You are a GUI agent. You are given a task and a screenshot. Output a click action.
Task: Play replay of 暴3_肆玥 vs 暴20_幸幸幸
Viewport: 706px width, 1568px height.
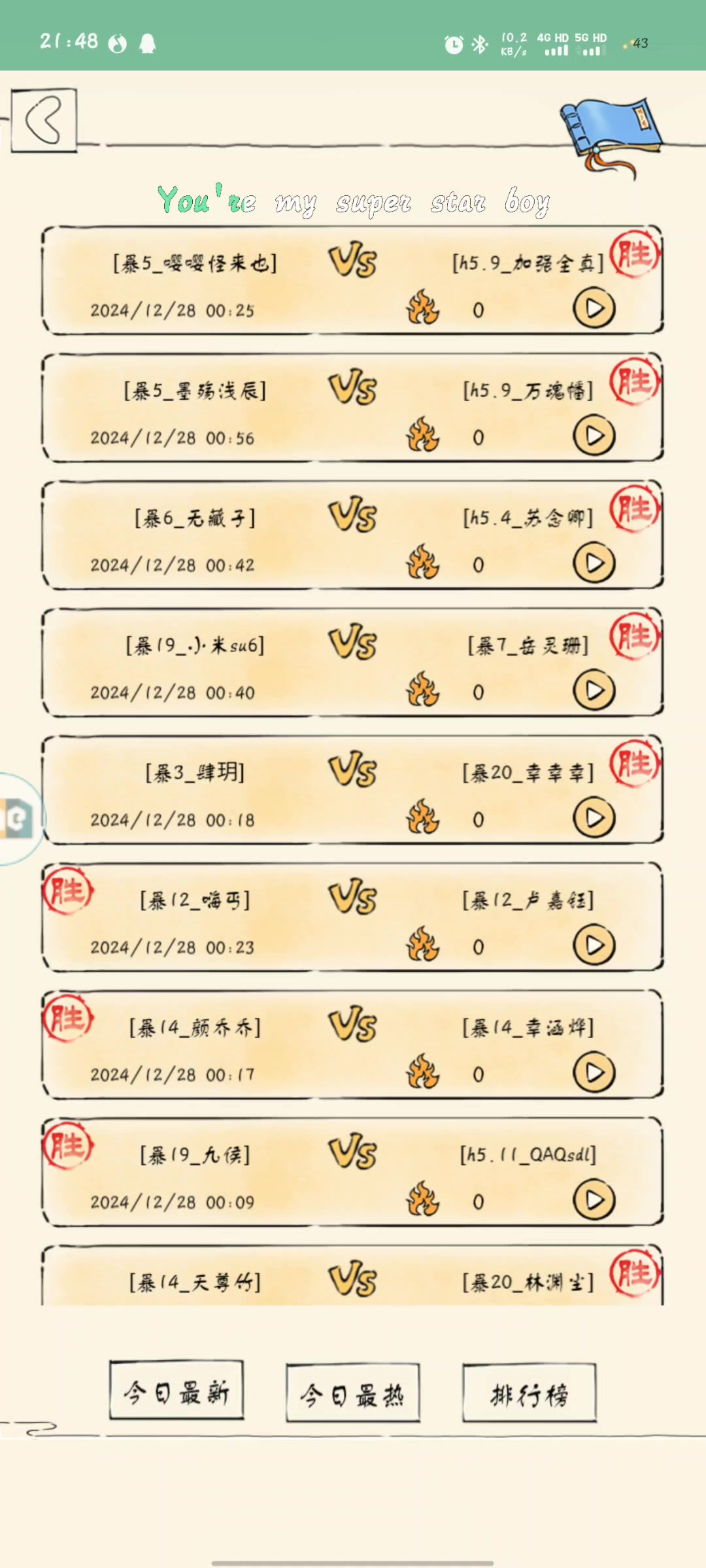pos(594,818)
